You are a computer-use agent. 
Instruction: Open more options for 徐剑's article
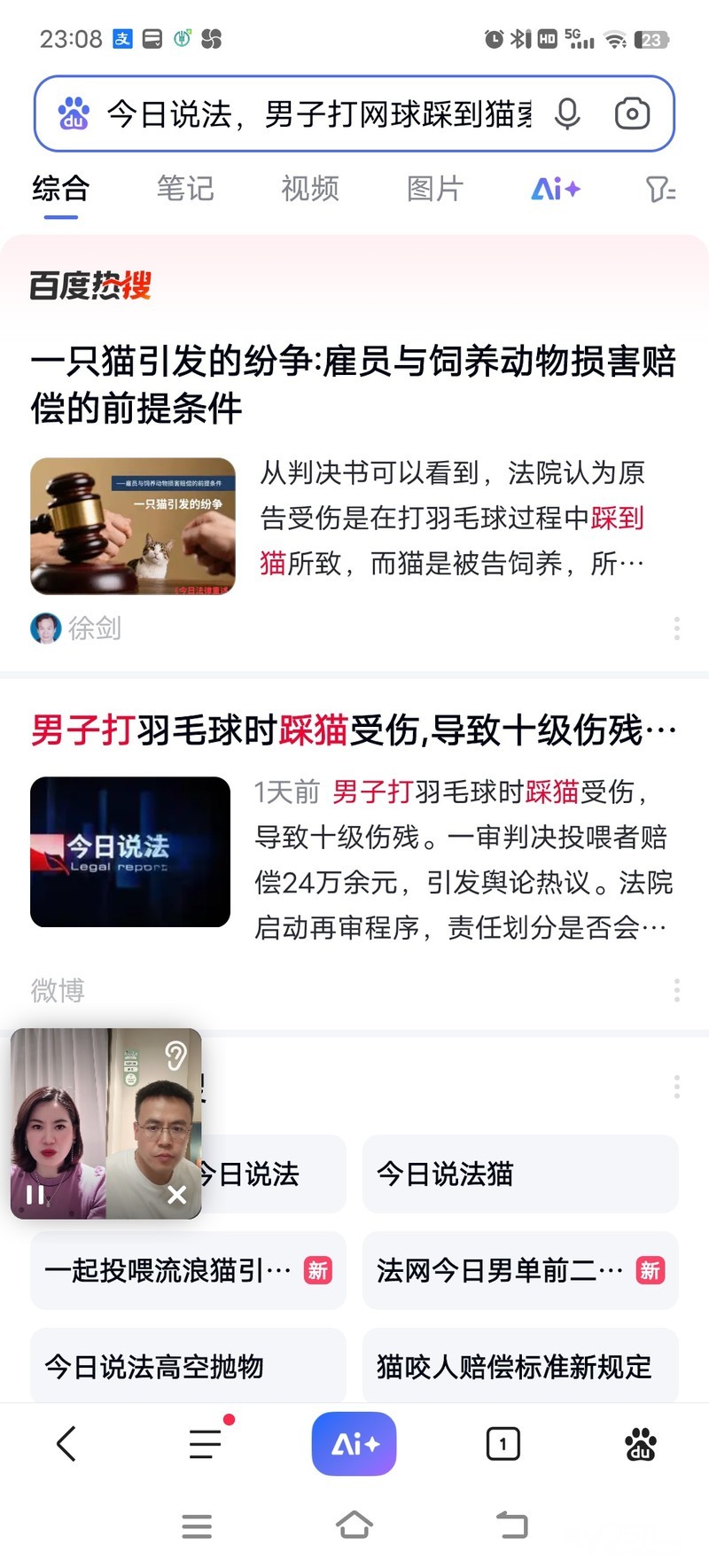[x=677, y=628]
